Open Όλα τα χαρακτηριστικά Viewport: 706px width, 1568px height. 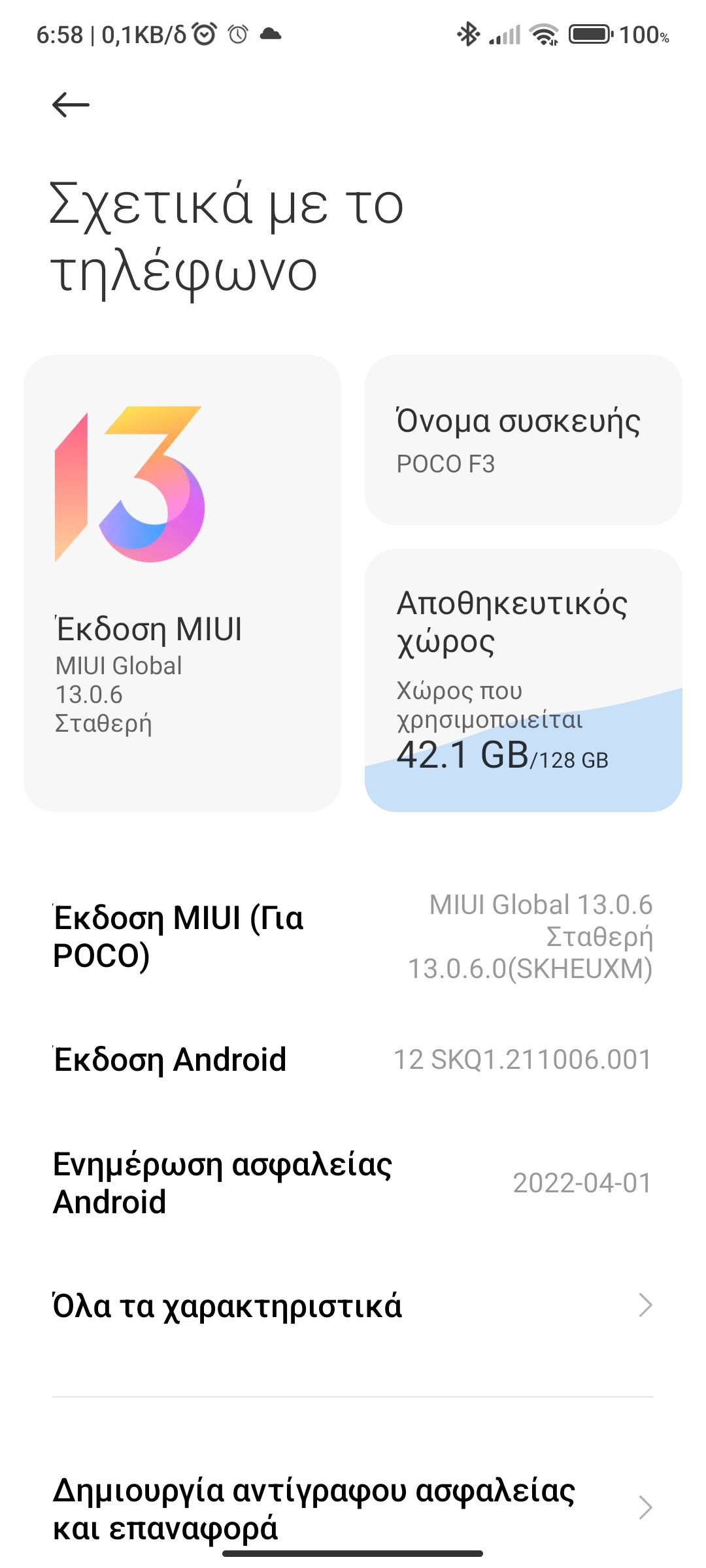tap(353, 1305)
